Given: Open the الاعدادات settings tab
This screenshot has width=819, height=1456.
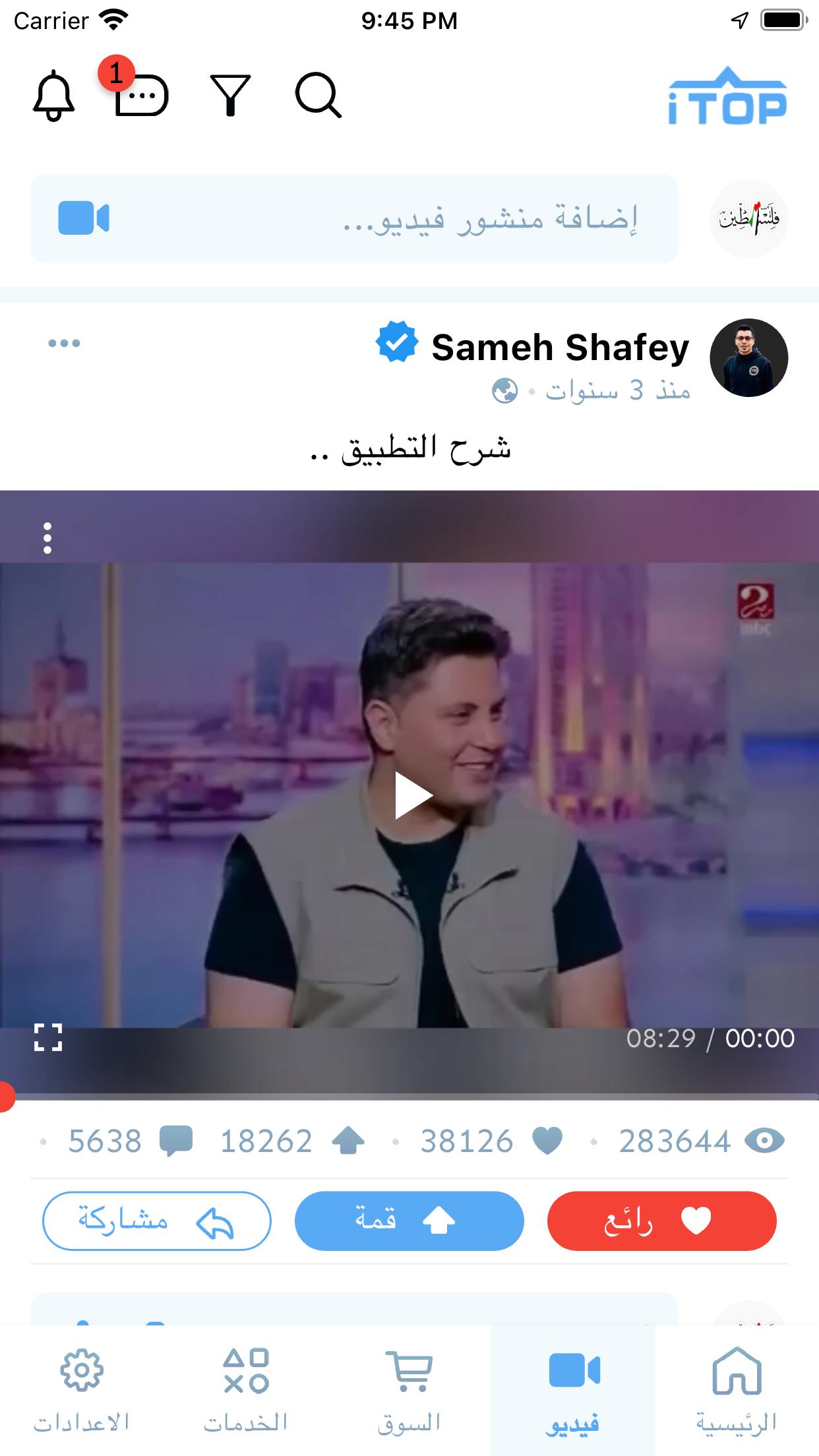Looking at the screenshot, I should click(82, 1390).
